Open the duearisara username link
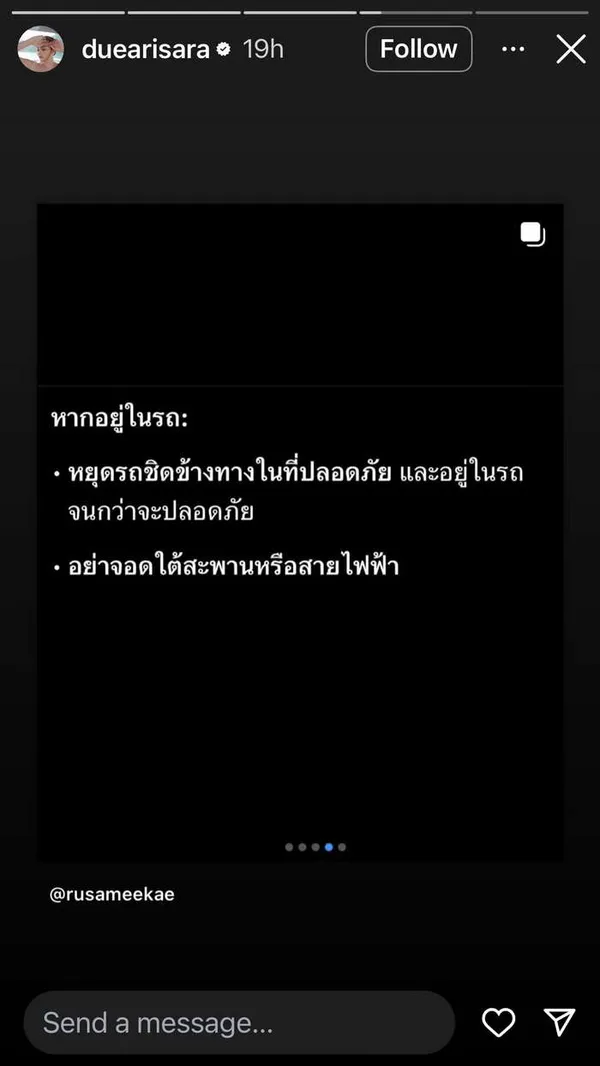This screenshot has width=600, height=1066. [145, 49]
